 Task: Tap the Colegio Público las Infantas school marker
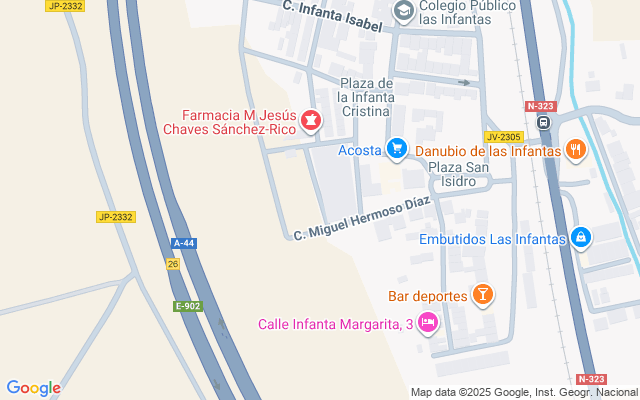pos(404,12)
